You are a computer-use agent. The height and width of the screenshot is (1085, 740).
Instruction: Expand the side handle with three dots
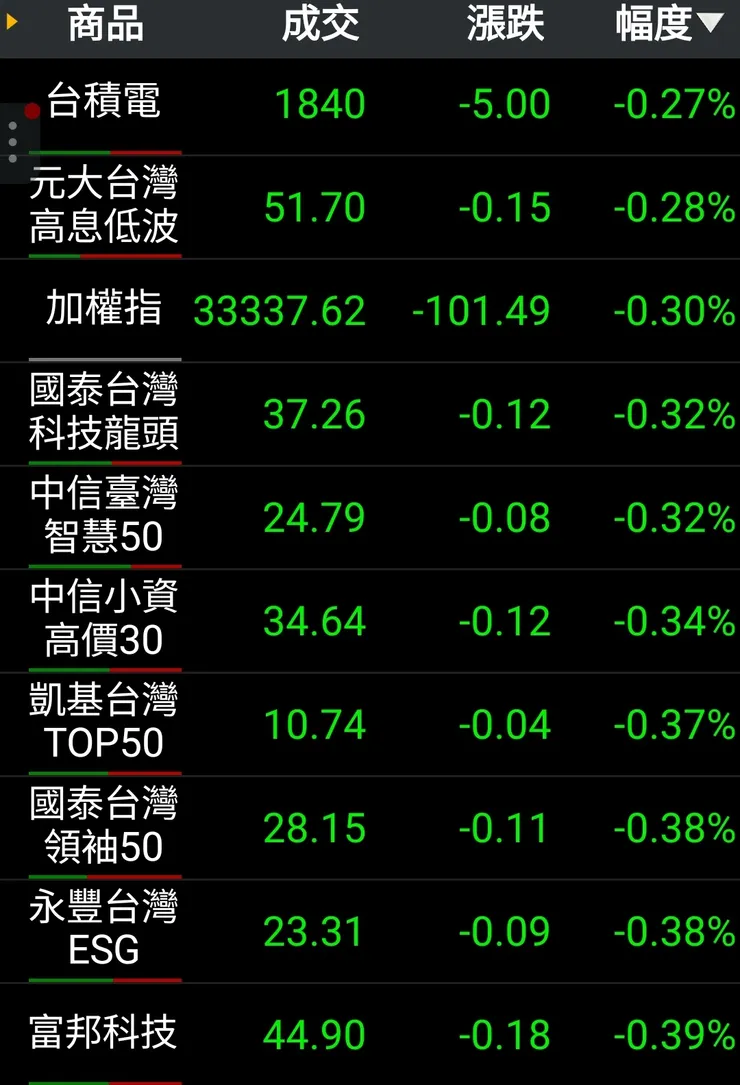[x=13, y=142]
